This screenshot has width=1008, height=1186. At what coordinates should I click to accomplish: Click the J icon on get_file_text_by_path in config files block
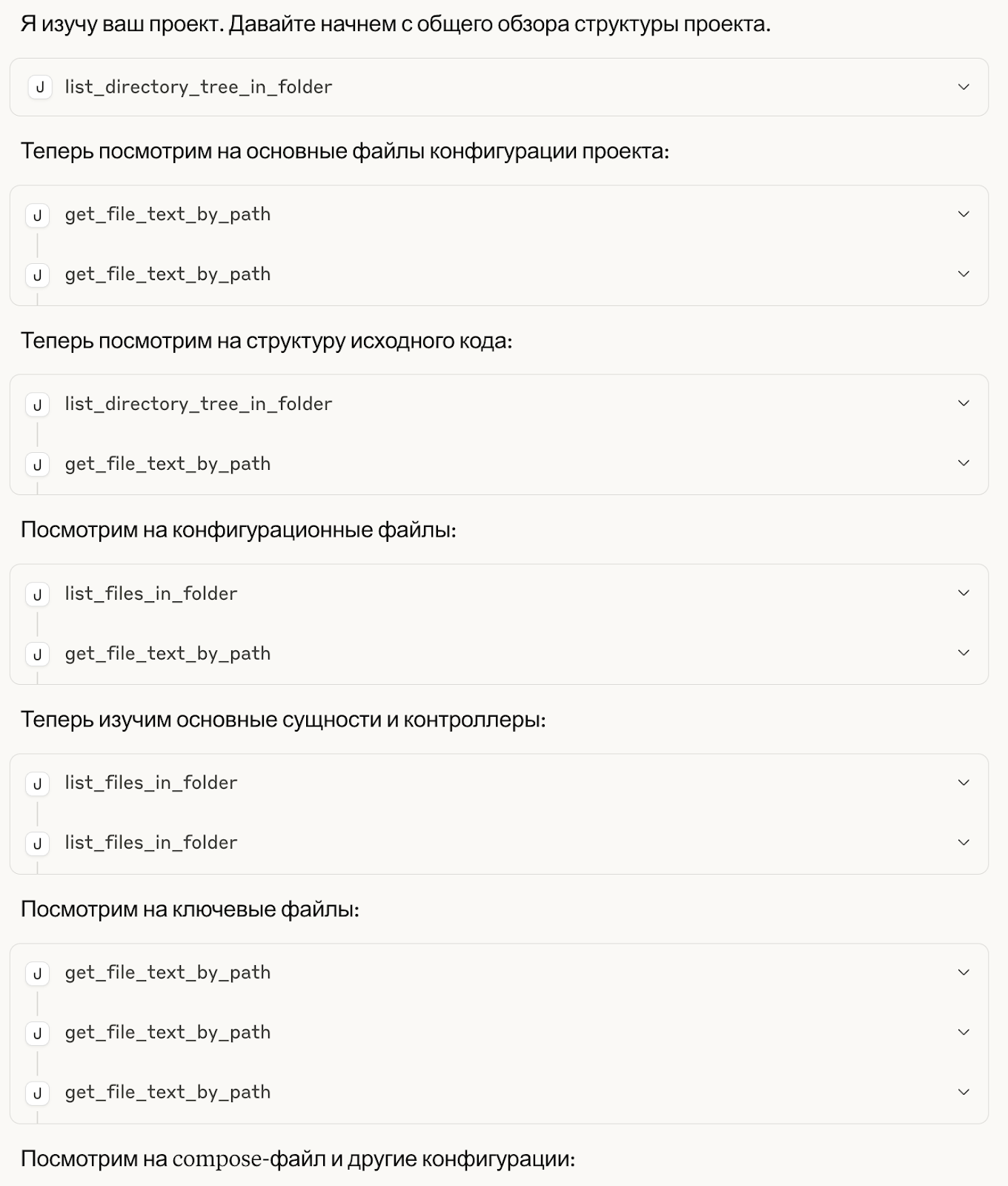(39, 653)
